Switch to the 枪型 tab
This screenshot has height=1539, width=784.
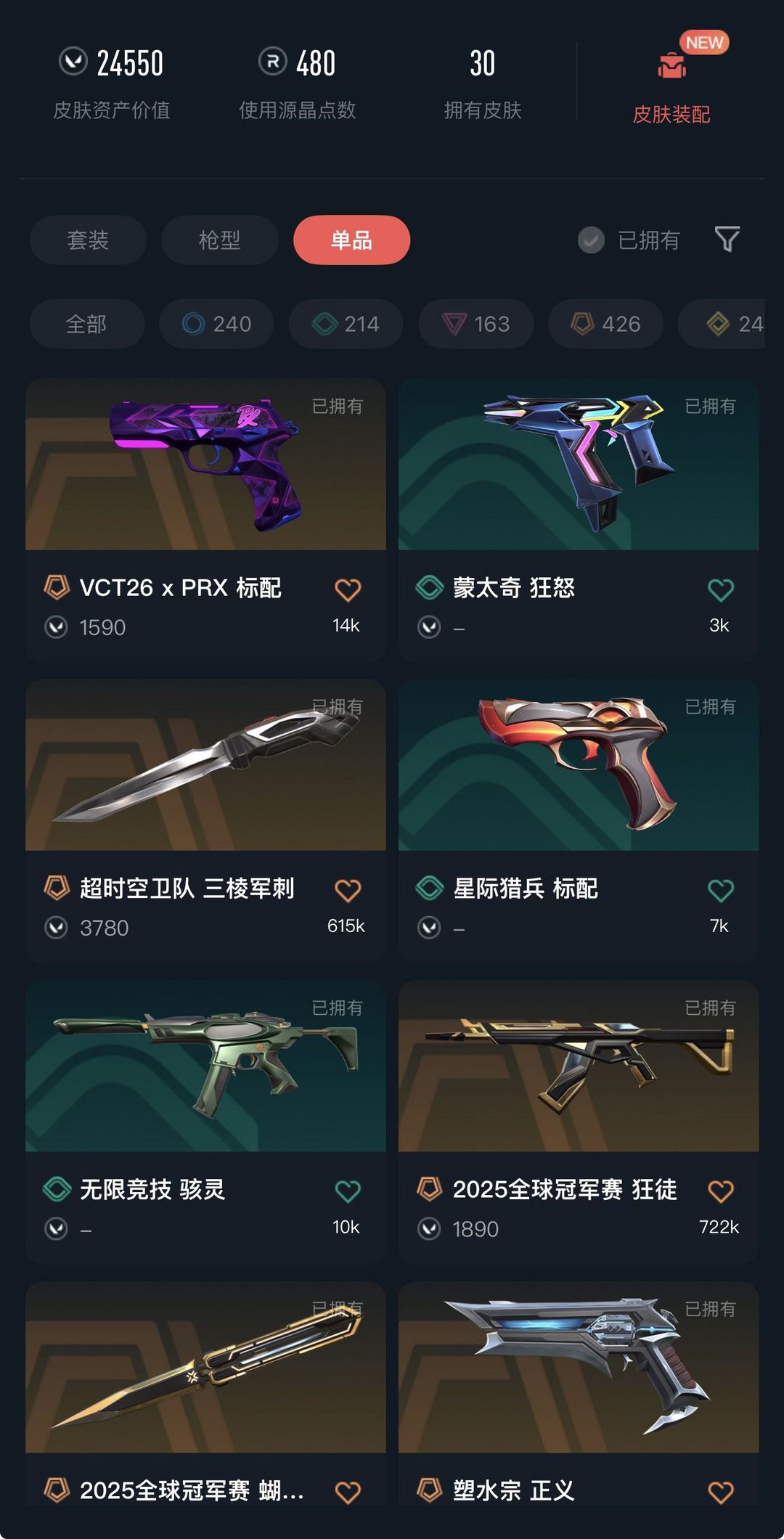pos(219,240)
